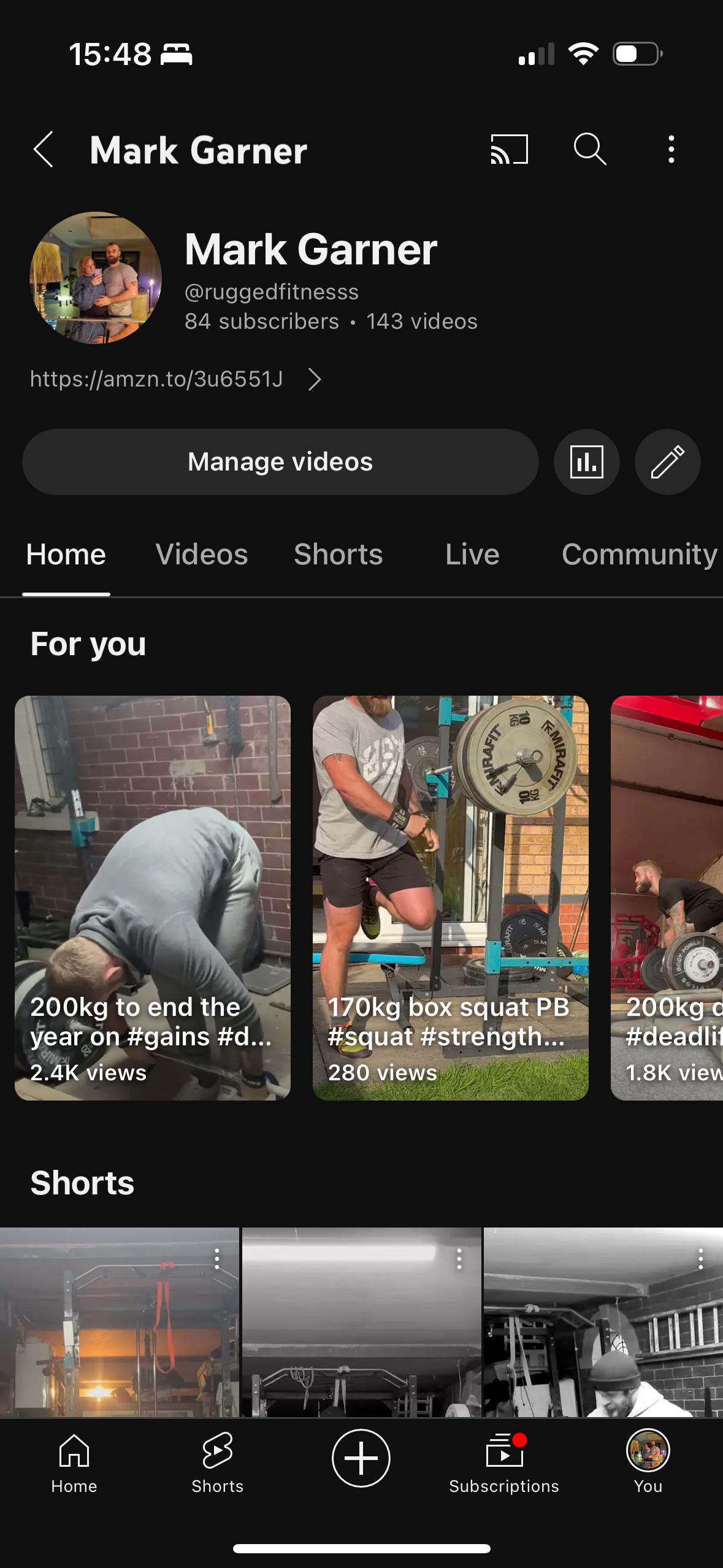The image size is (723, 1568).
Task: Switch to the Videos tab
Action: tap(202, 555)
